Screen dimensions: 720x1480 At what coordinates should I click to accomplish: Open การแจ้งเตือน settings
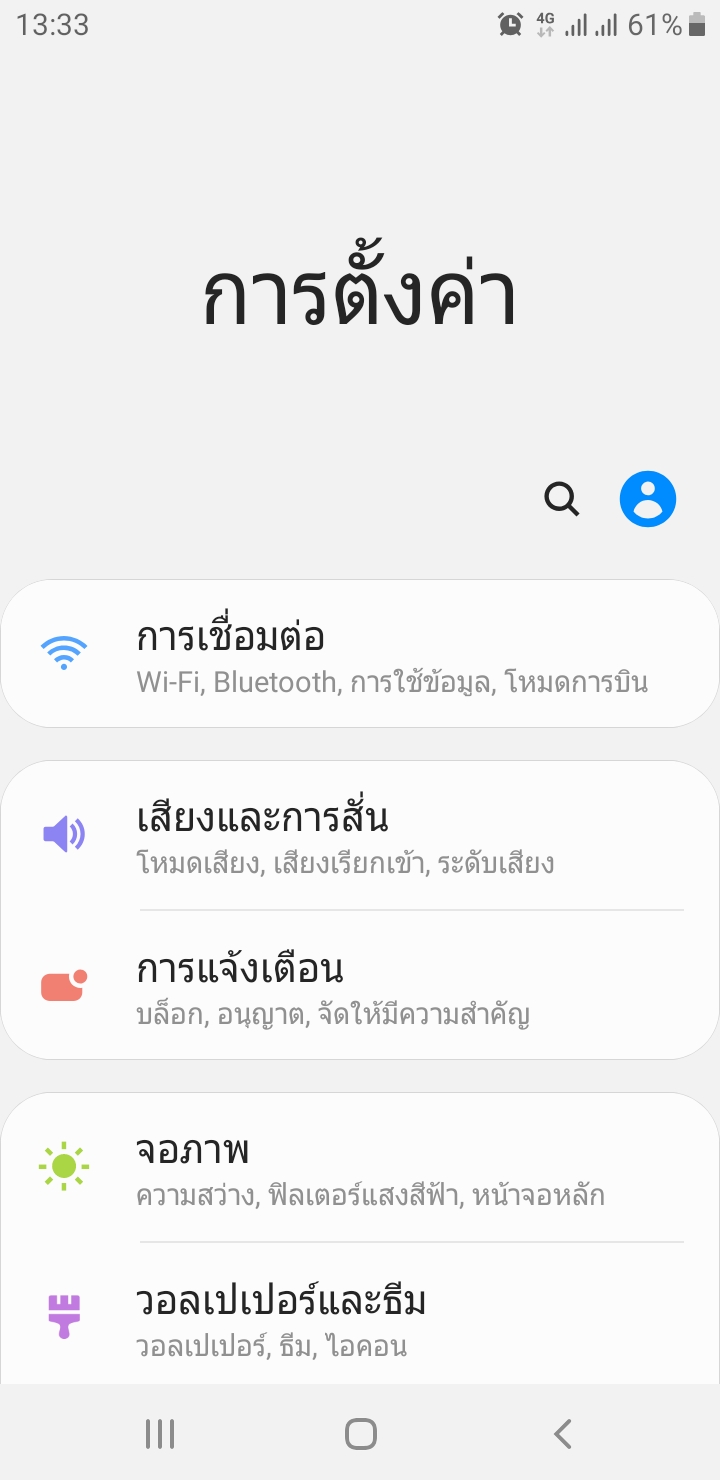(x=360, y=986)
